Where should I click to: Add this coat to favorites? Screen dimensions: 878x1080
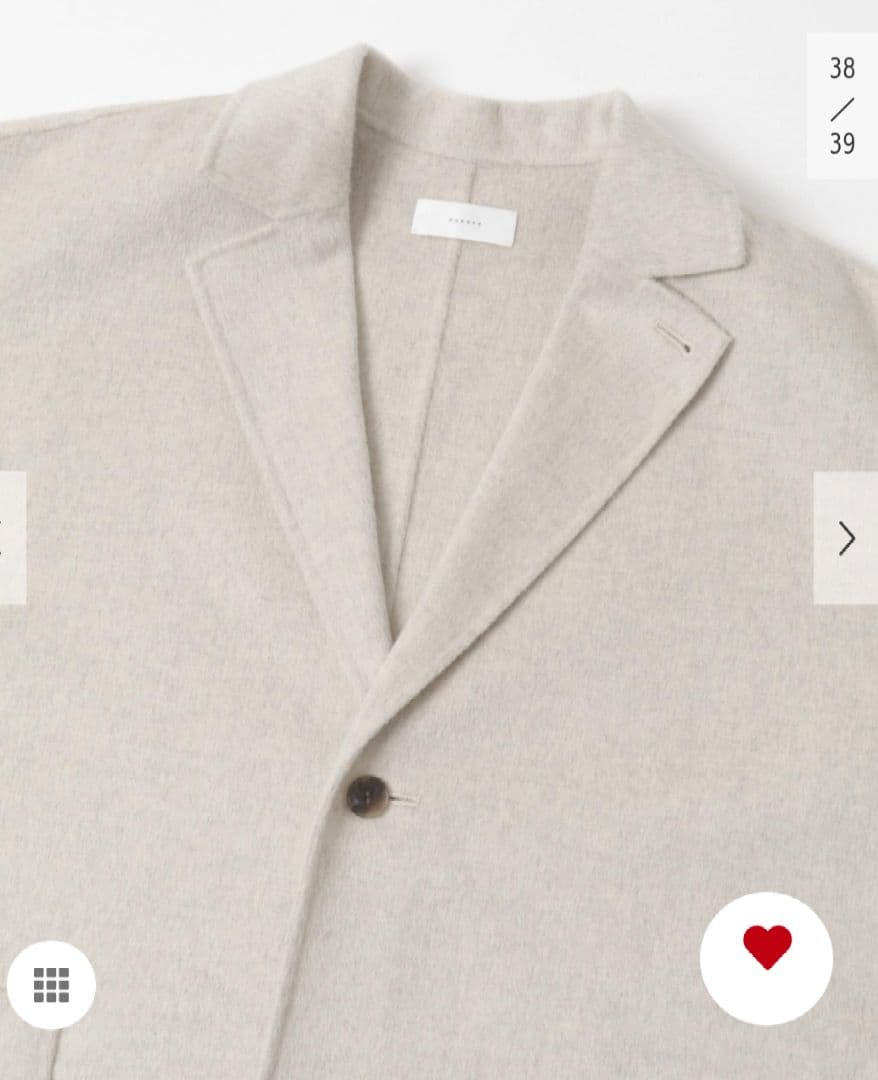point(766,957)
